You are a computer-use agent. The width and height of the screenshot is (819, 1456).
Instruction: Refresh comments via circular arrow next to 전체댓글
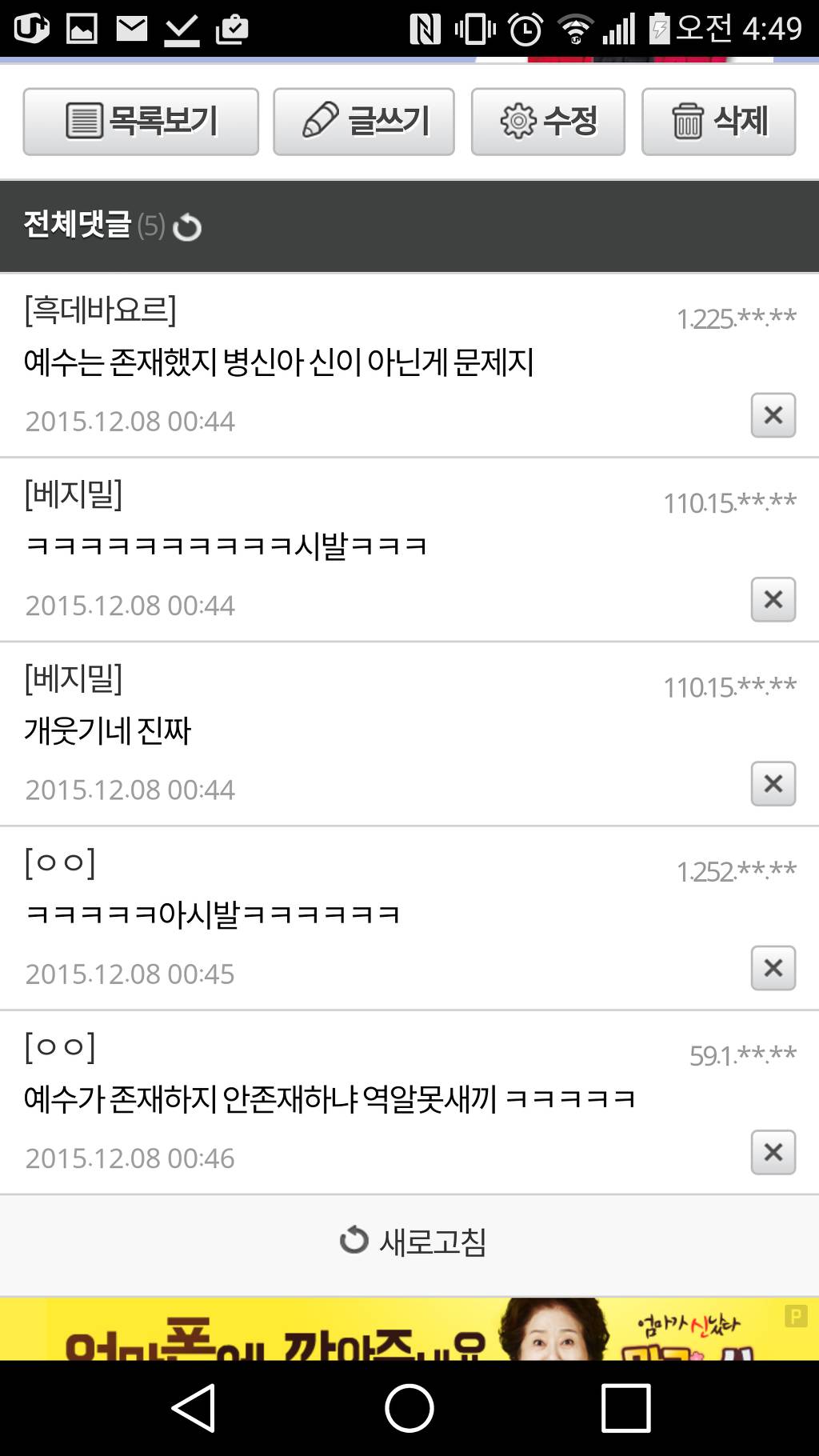pyautogui.click(x=186, y=227)
